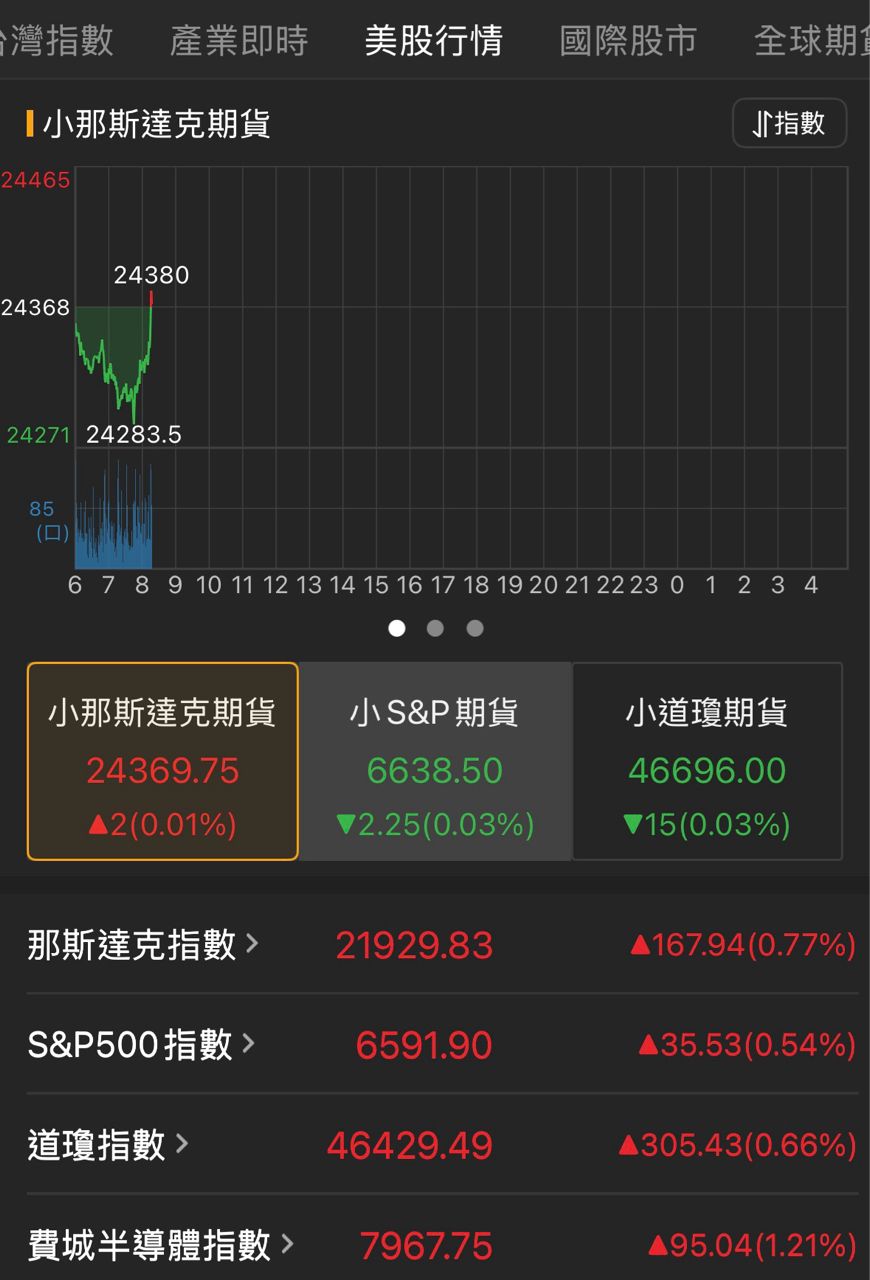Open the 國際股市 tab
Viewport: 870px width, 1280px height.
628,41
